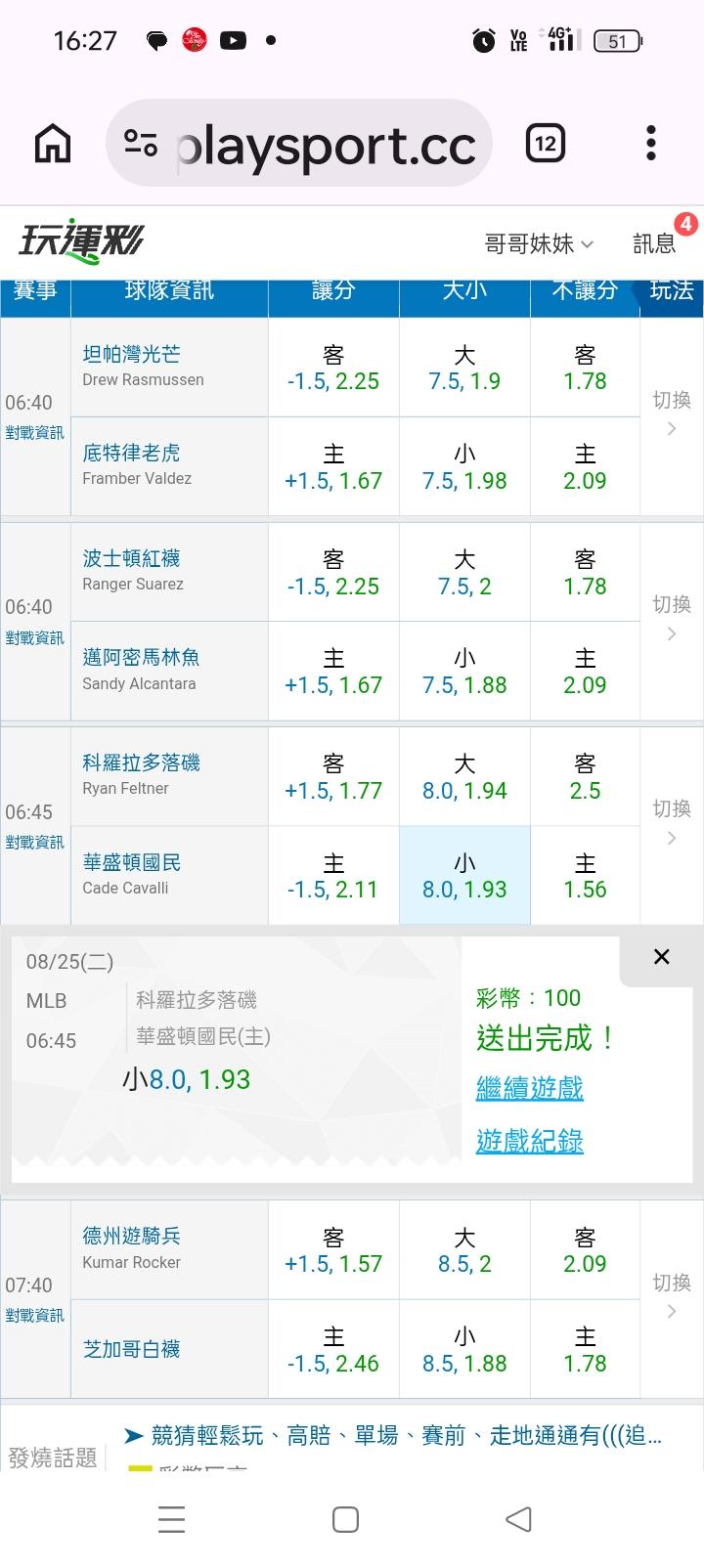
Task: Open 對戰資訊 for the 06:45 game
Action: tap(34, 842)
